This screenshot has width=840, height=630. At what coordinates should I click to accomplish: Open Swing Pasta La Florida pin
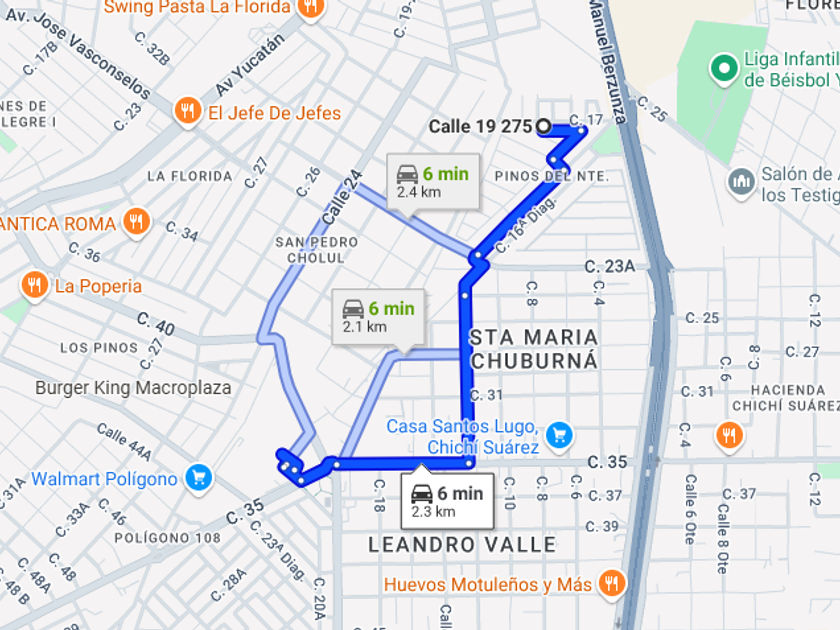click(x=311, y=6)
